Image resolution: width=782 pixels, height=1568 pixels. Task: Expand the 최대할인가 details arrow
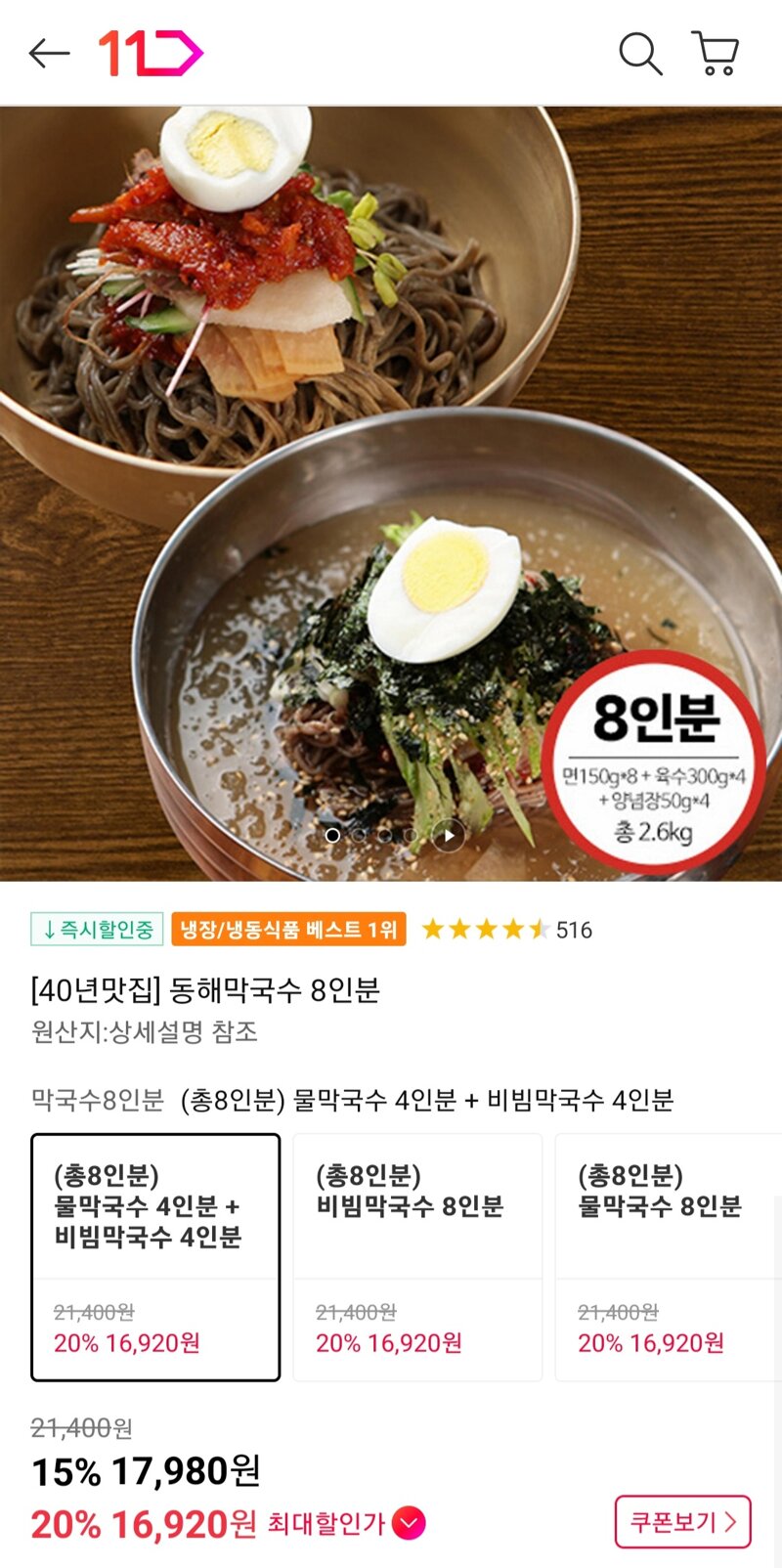click(409, 1523)
